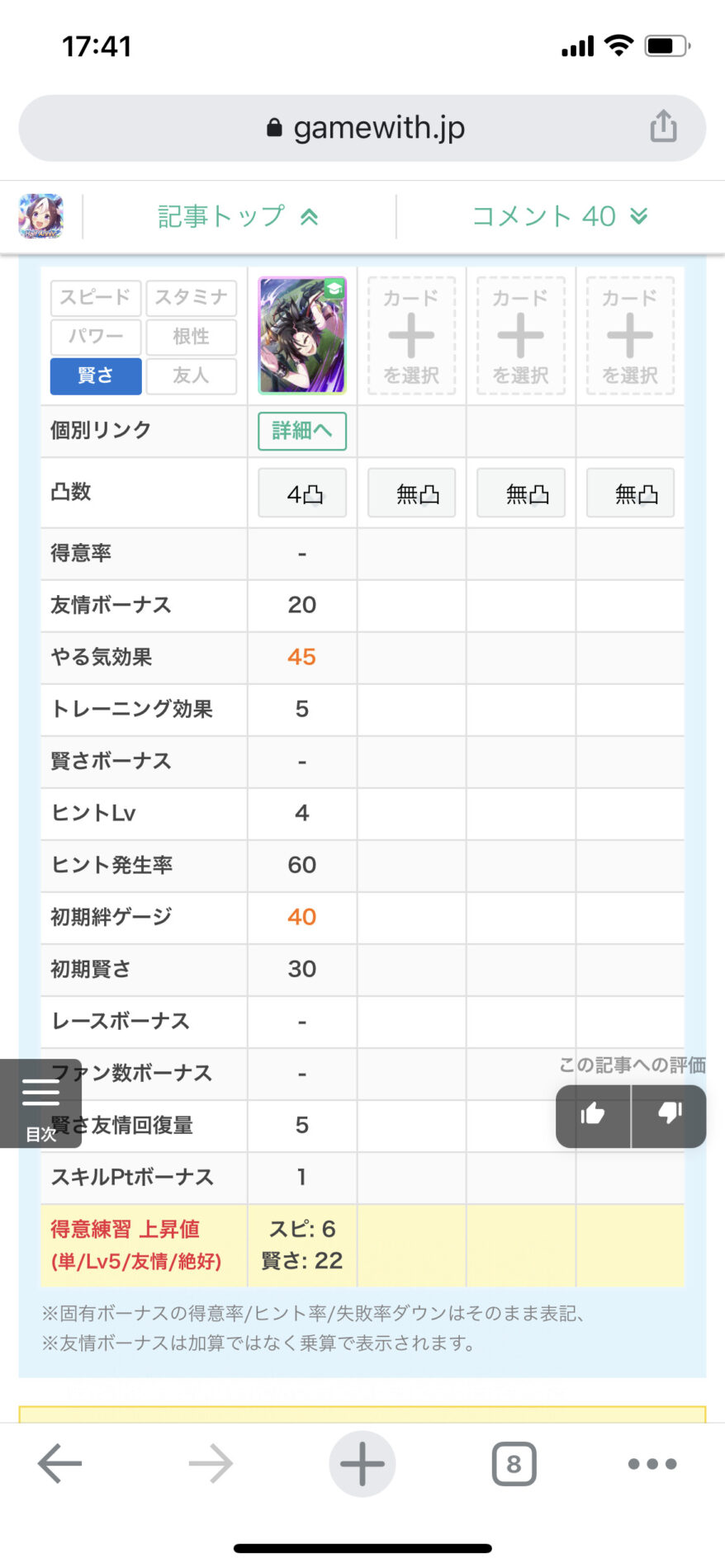The width and height of the screenshot is (725, 1568).
Task: Open the browser overflow menu
Action: pos(652,1464)
